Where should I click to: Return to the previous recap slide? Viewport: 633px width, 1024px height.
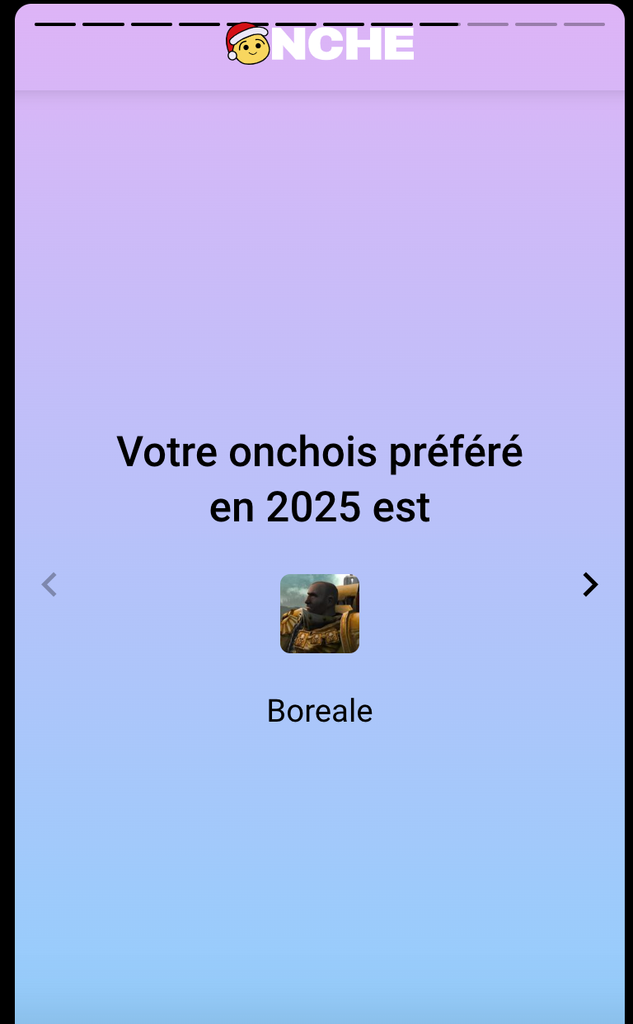pyautogui.click(x=49, y=585)
